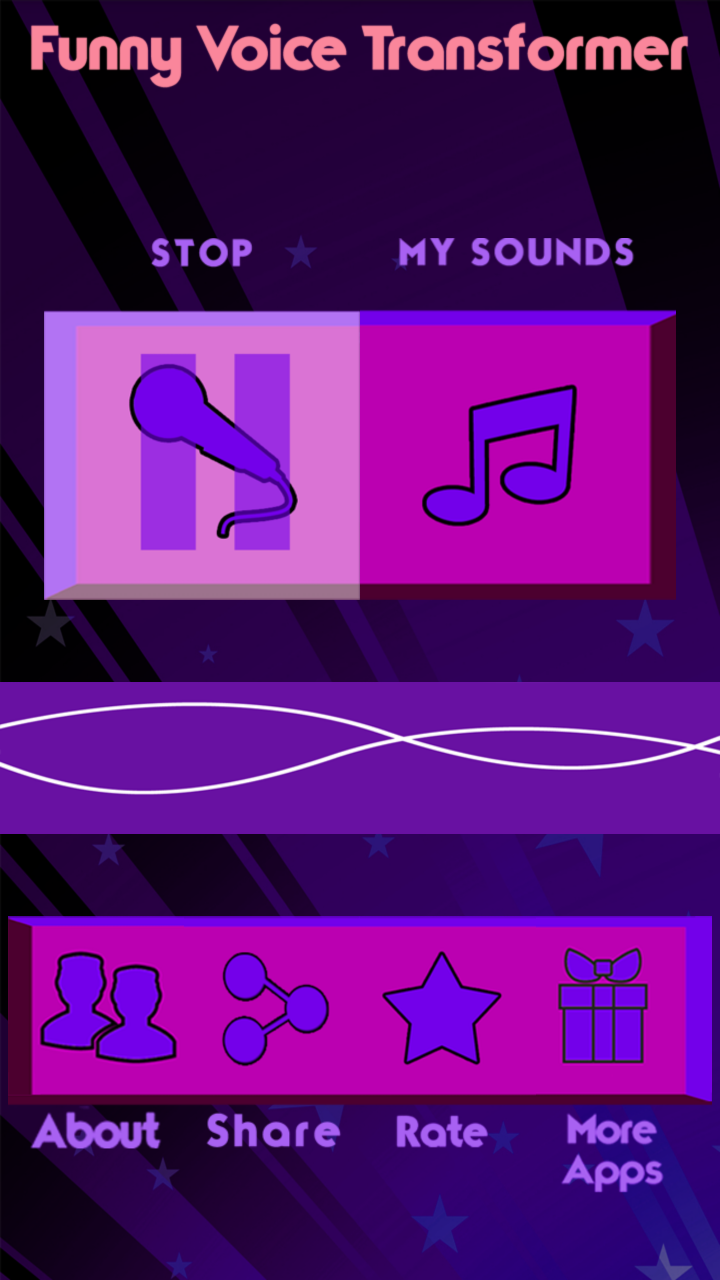720x1280 pixels.
Task: Click the Share text label
Action: coord(272,1131)
